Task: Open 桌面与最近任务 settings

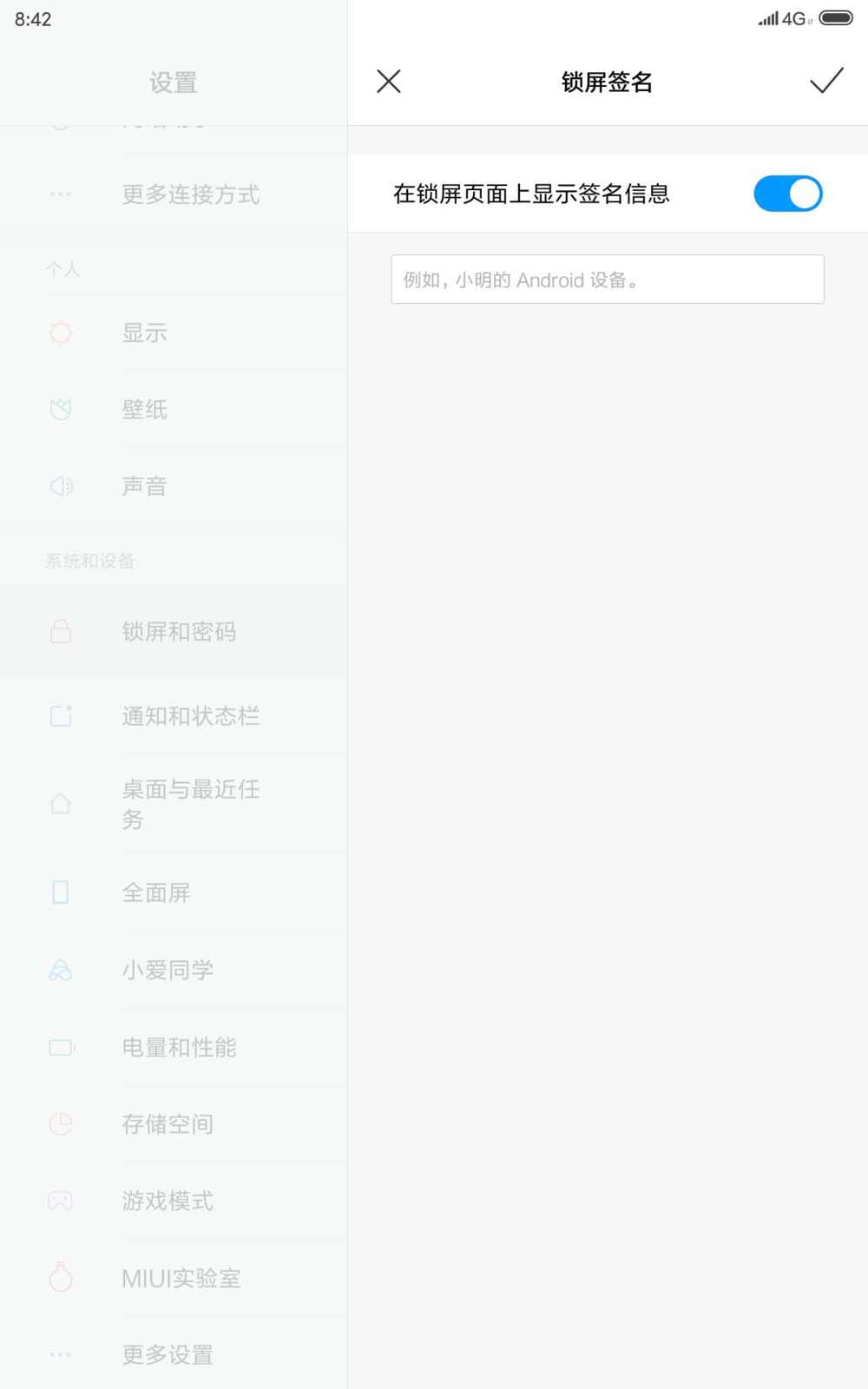Action: [191, 804]
